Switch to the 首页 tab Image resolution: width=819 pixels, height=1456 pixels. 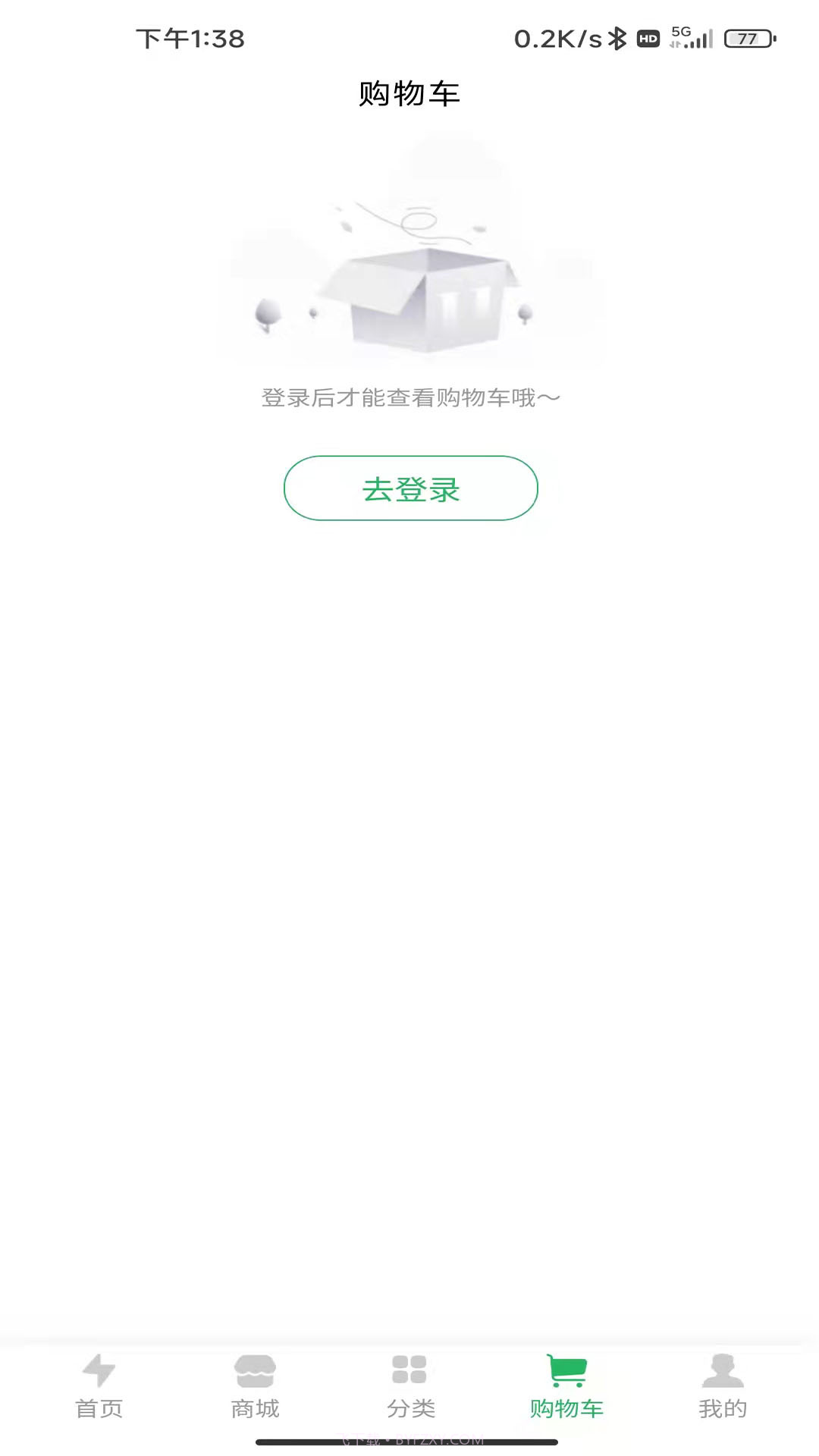100,1407
